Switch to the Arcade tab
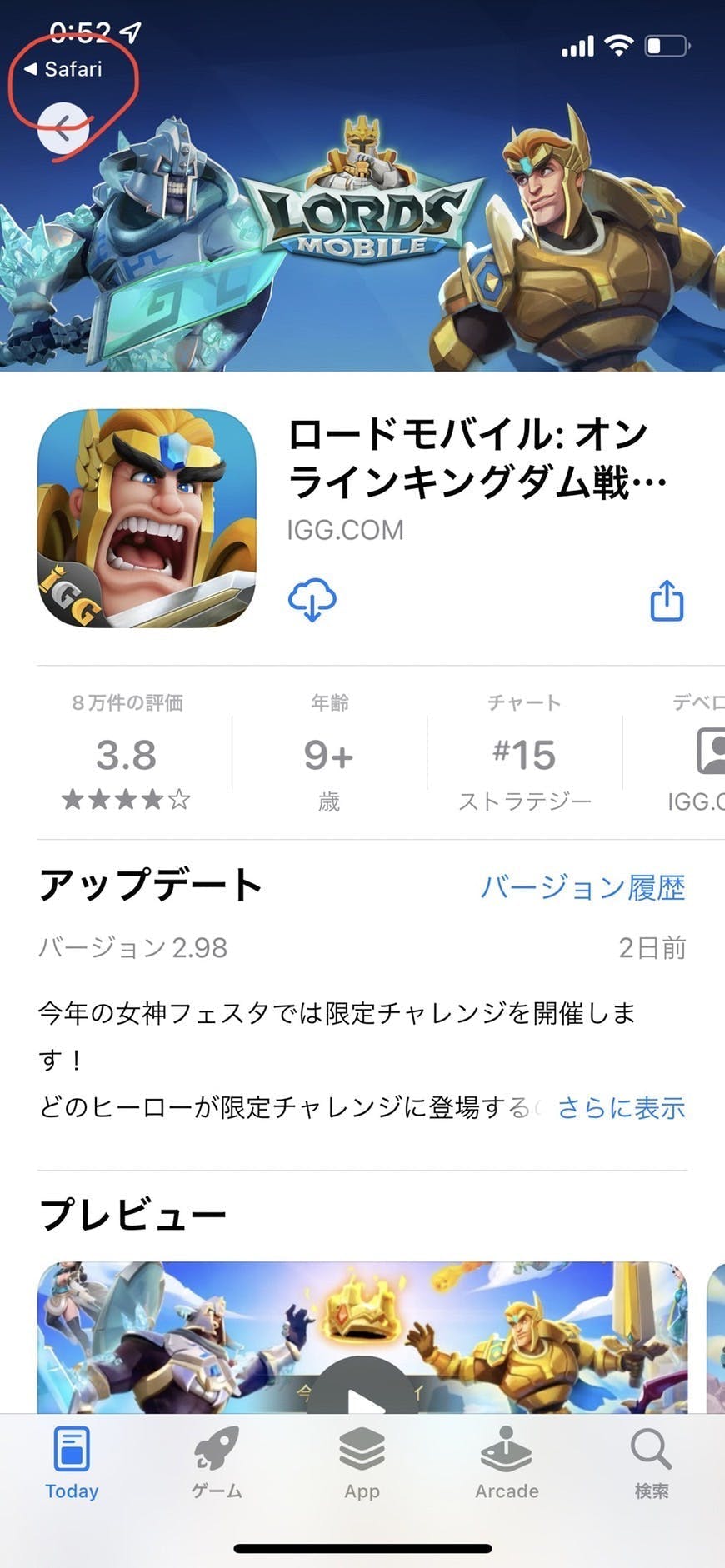 tap(507, 1464)
